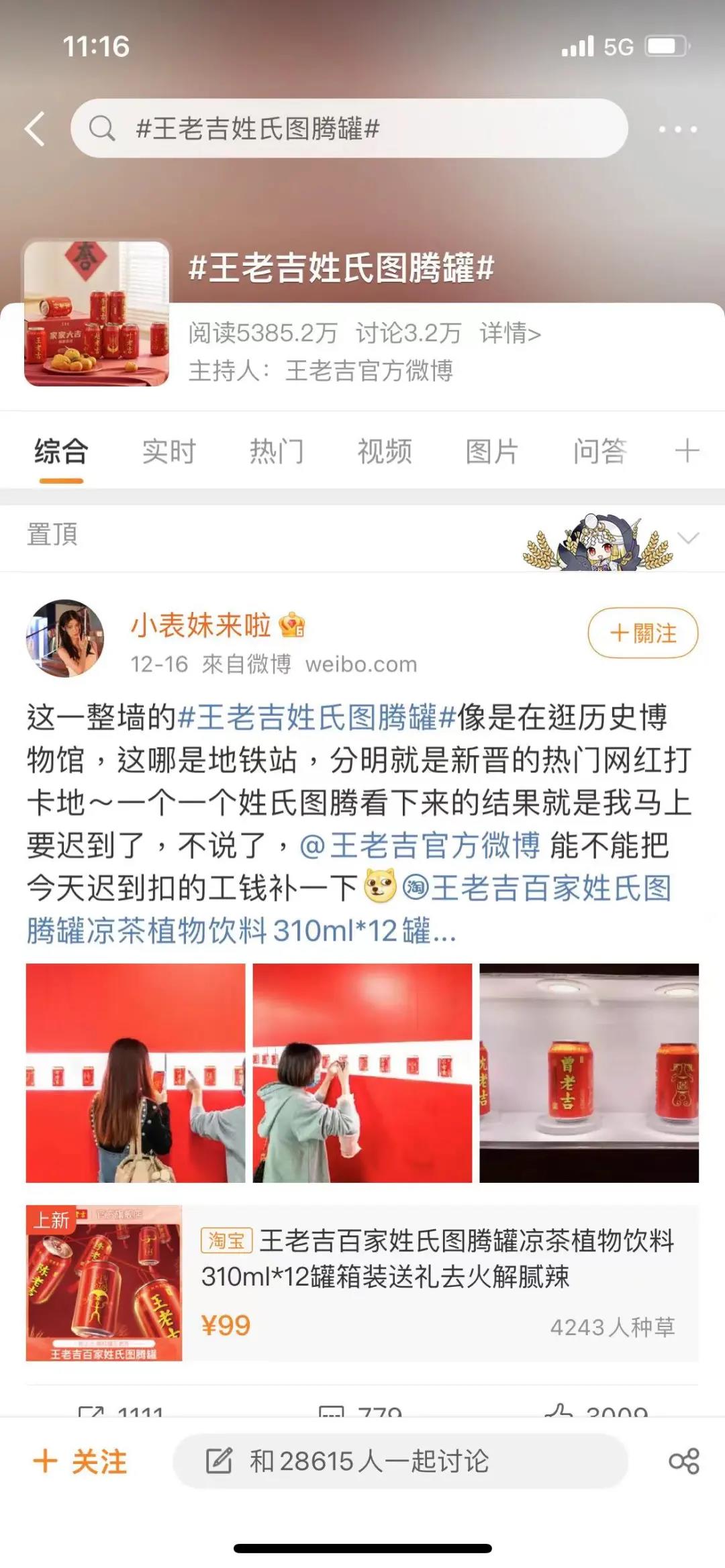Switch to the 问答 tab
The width and height of the screenshot is (725, 1568).
pos(599,452)
